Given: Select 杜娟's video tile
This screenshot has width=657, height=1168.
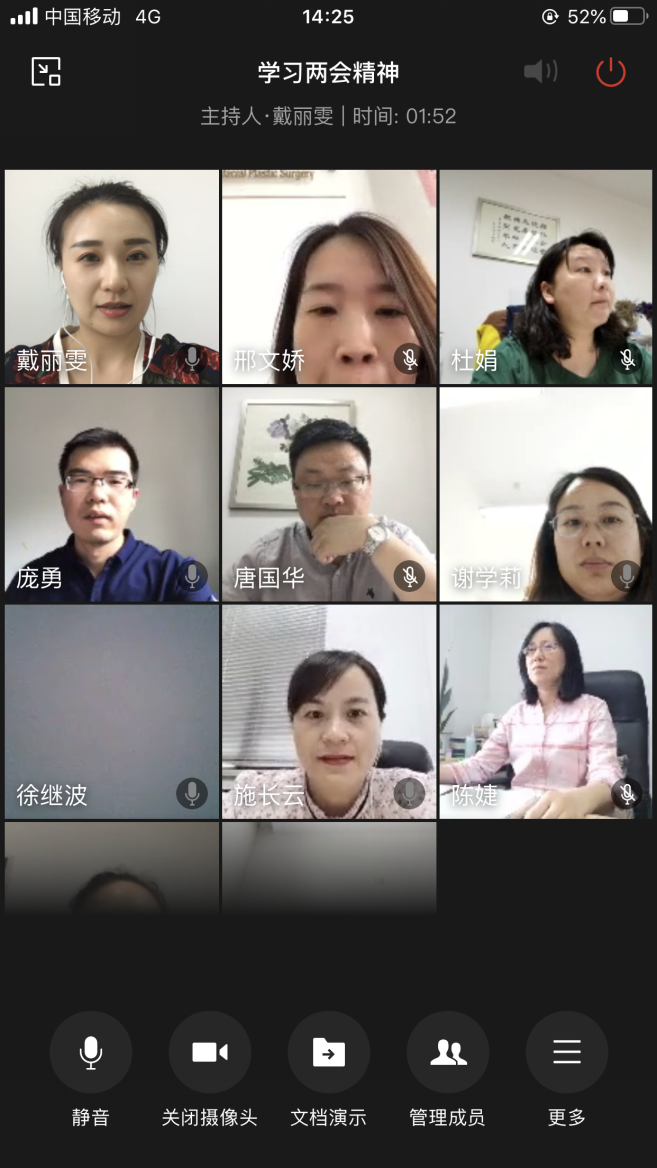Looking at the screenshot, I should coord(546,277).
